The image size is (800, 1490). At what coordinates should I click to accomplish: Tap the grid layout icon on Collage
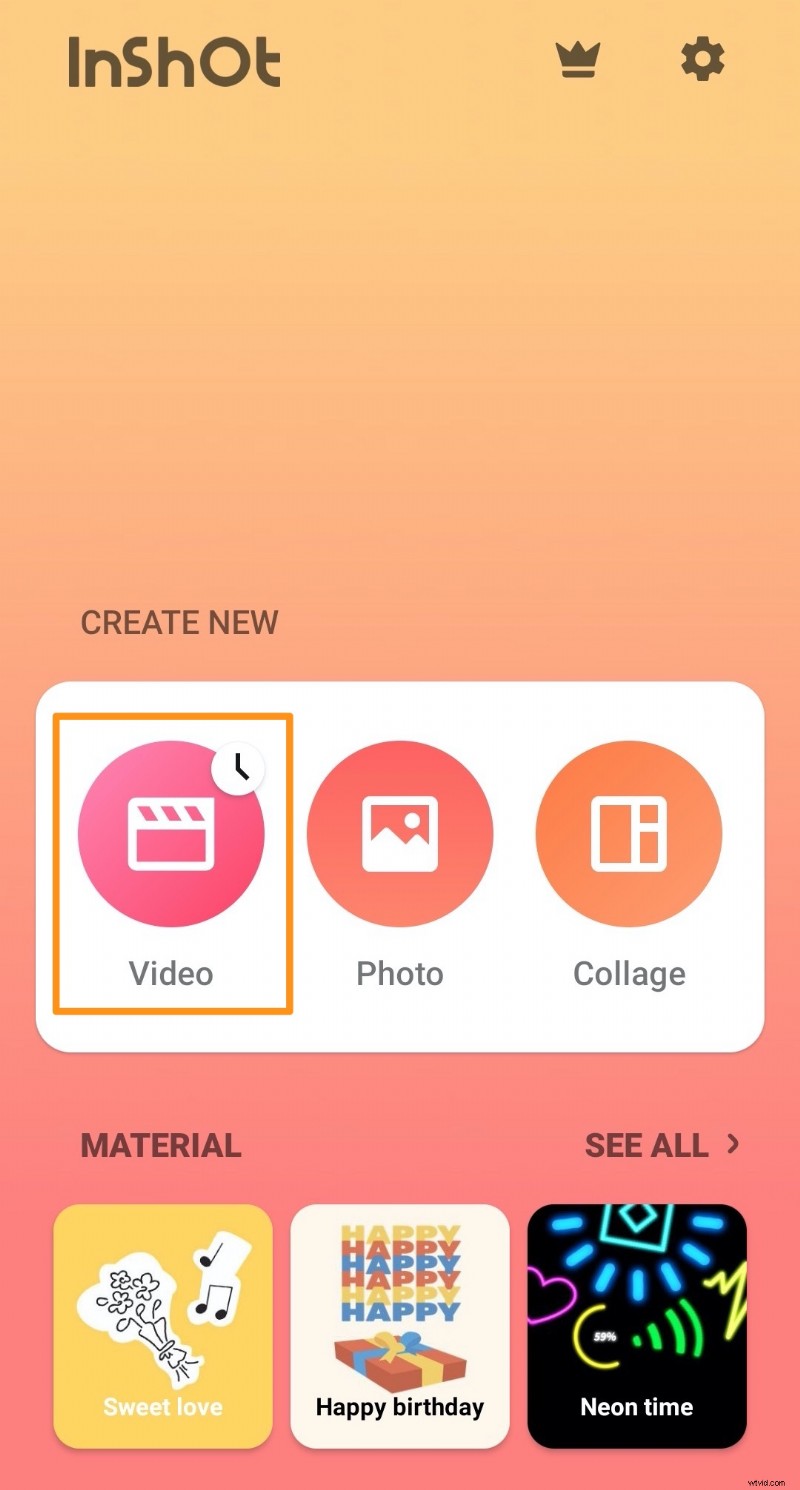[628, 833]
